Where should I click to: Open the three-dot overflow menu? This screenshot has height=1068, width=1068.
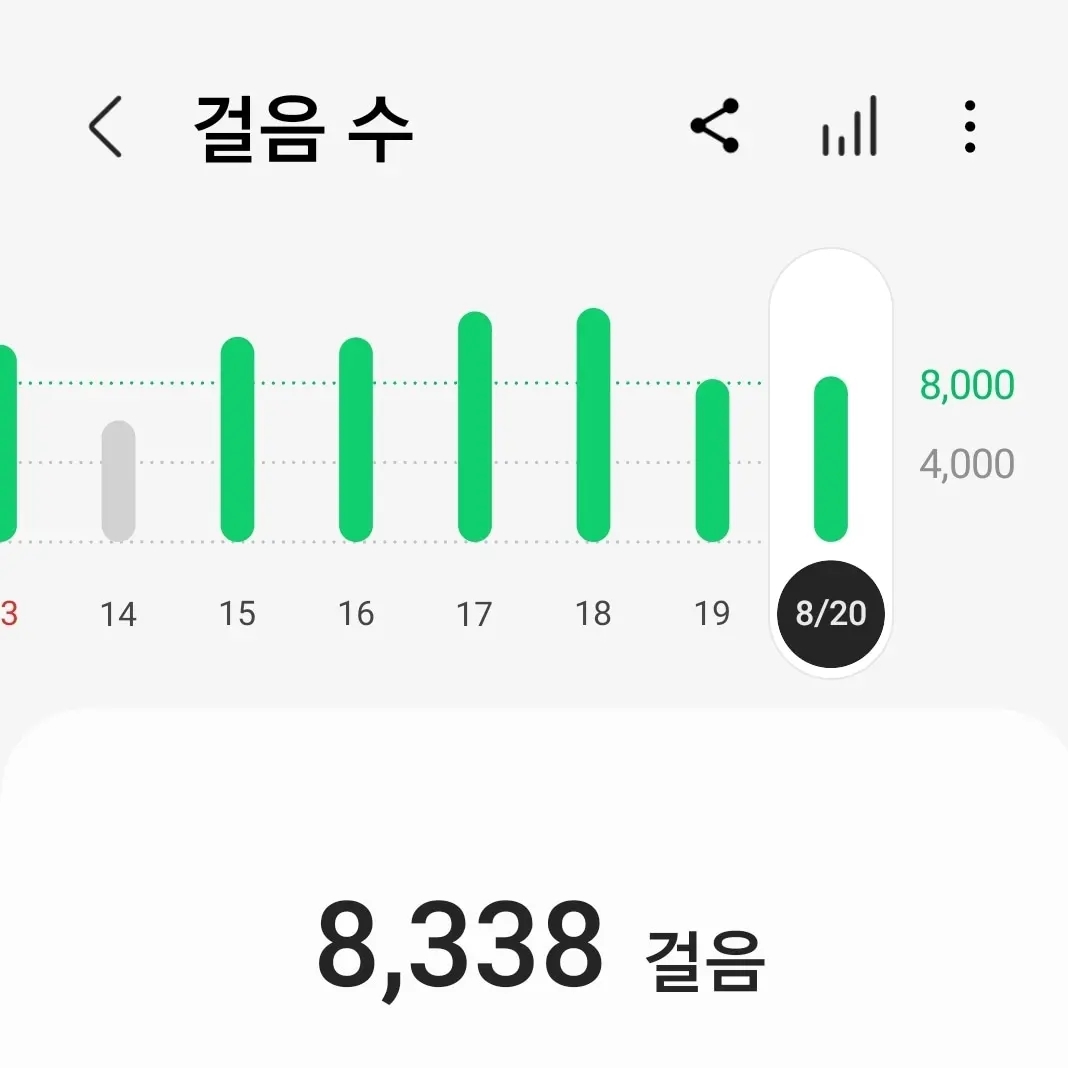tap(970, 127)
